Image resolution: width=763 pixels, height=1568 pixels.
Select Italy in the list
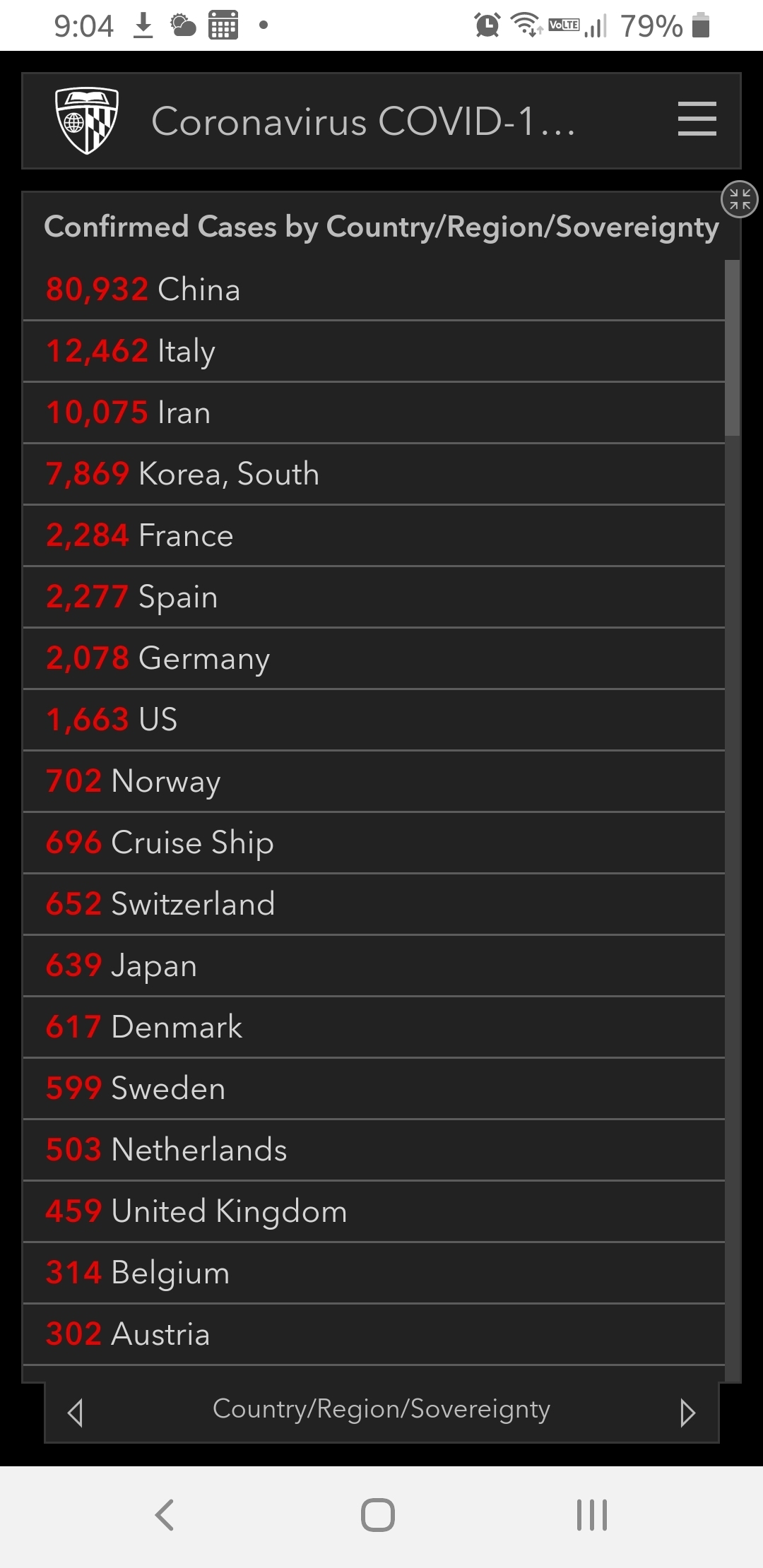[374, 351]
